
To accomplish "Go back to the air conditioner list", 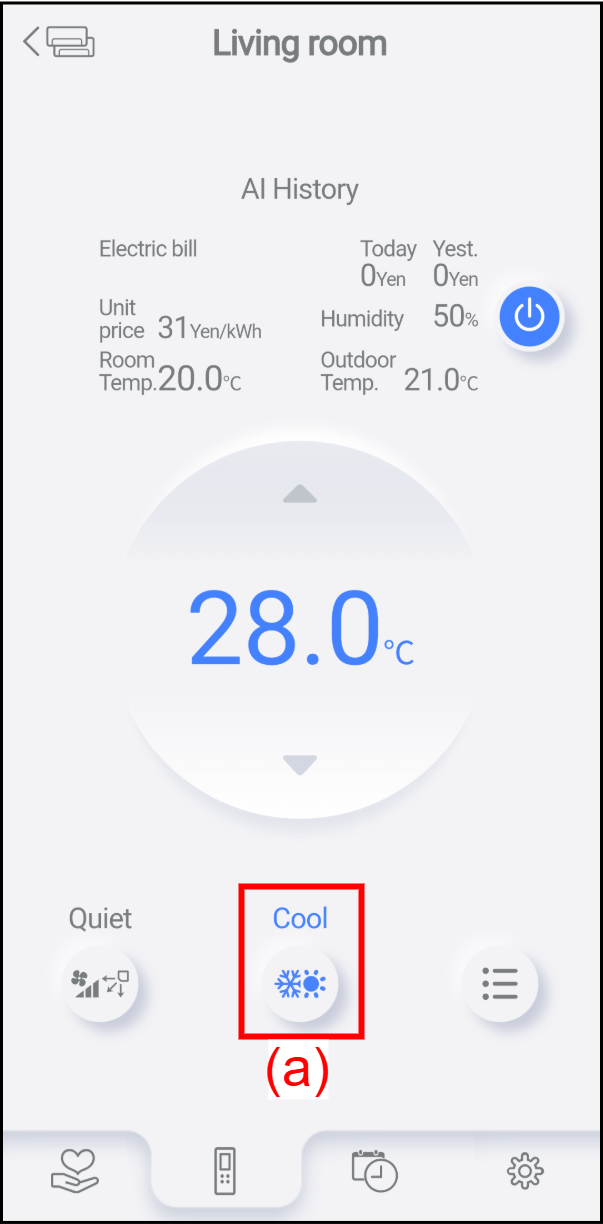I will coord(58,43).
